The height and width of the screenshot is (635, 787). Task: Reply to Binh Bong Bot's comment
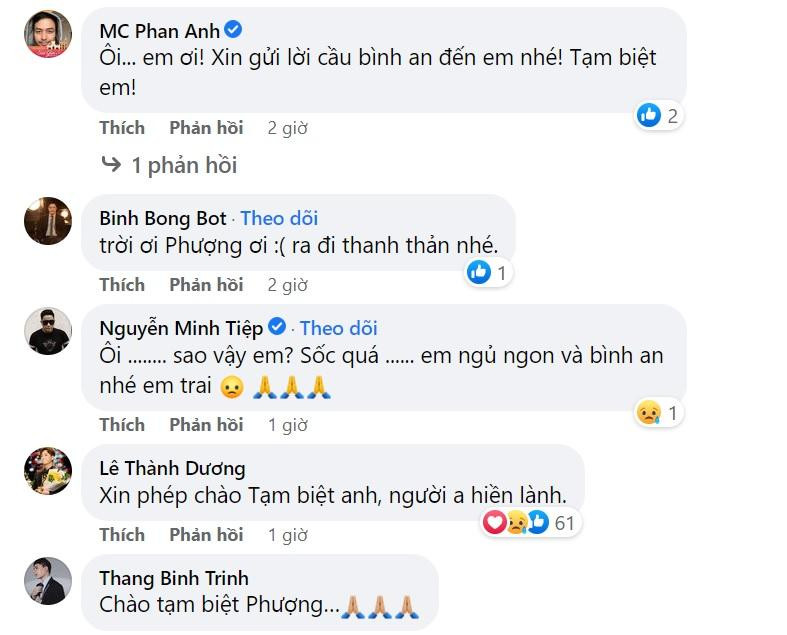(x=206, y=285)
